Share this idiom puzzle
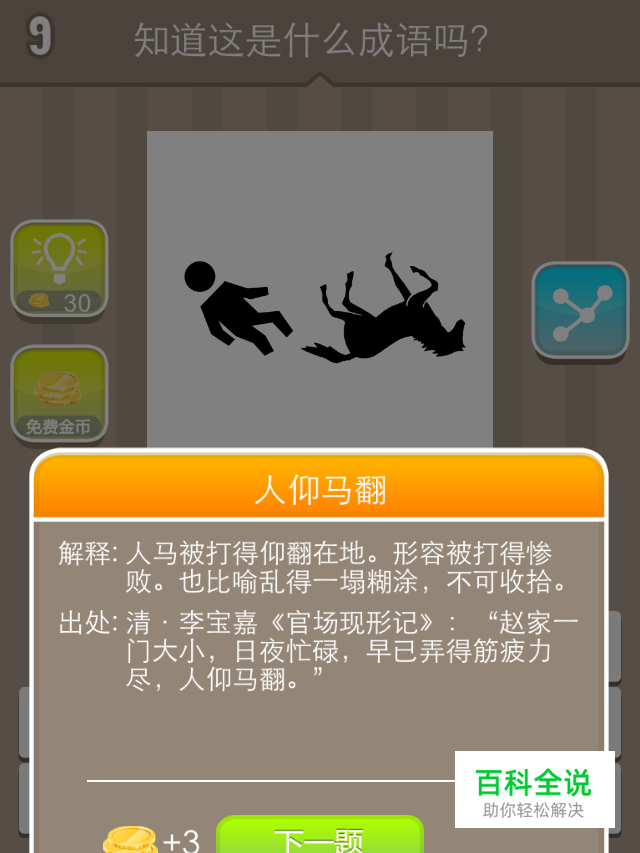 click(580, 311)
